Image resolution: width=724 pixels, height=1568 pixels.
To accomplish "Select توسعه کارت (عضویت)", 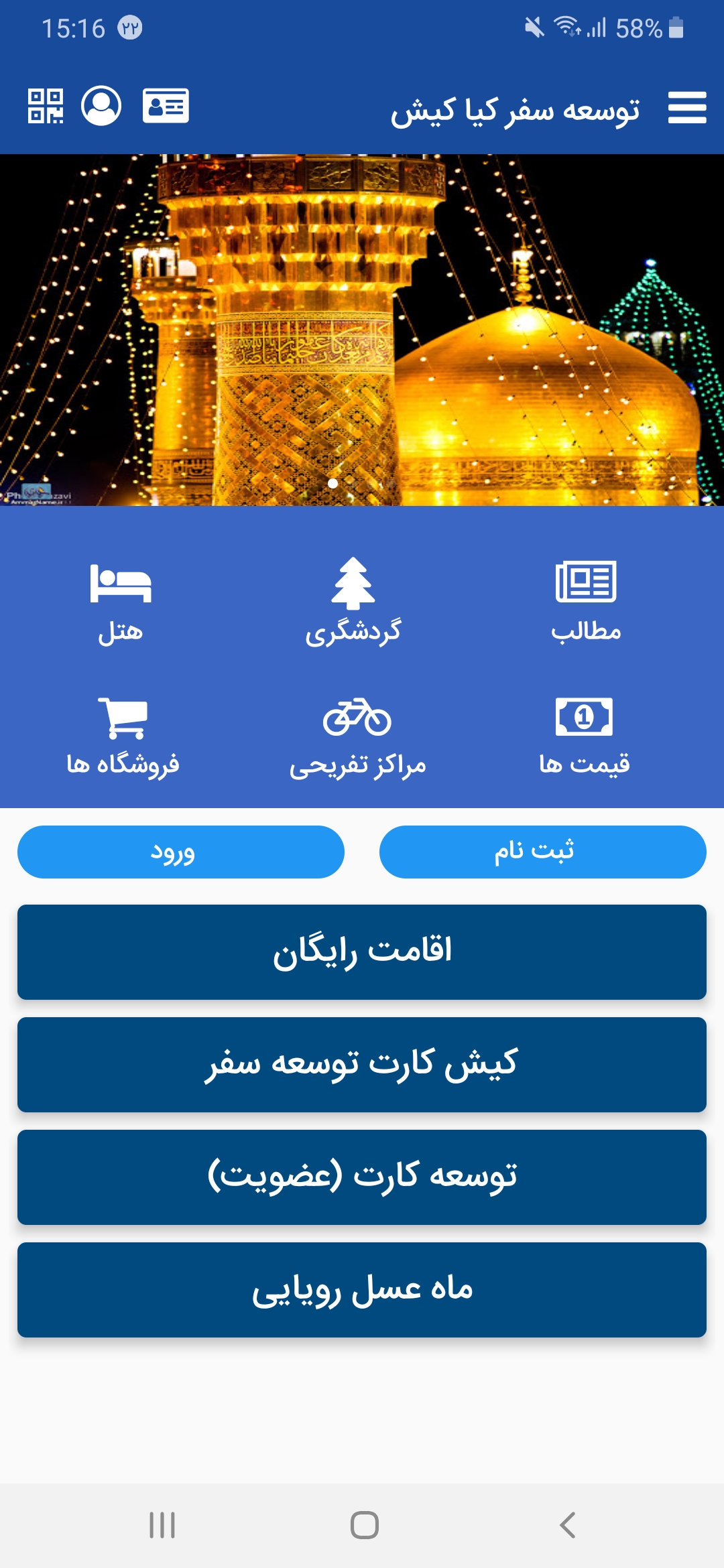I will click(362, 1177).
